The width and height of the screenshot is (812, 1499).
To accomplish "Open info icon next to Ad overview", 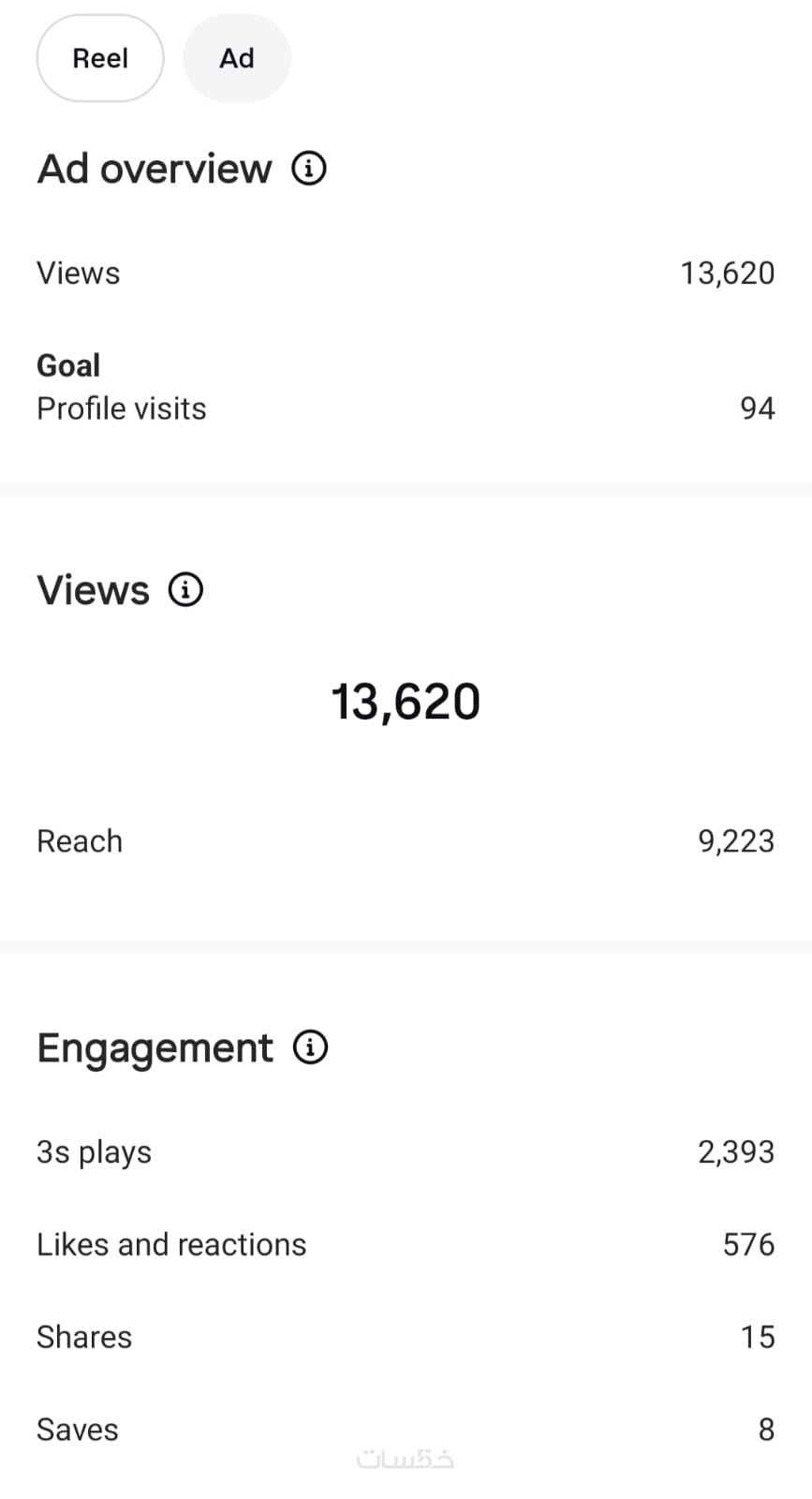I will [x=309, y=169].
